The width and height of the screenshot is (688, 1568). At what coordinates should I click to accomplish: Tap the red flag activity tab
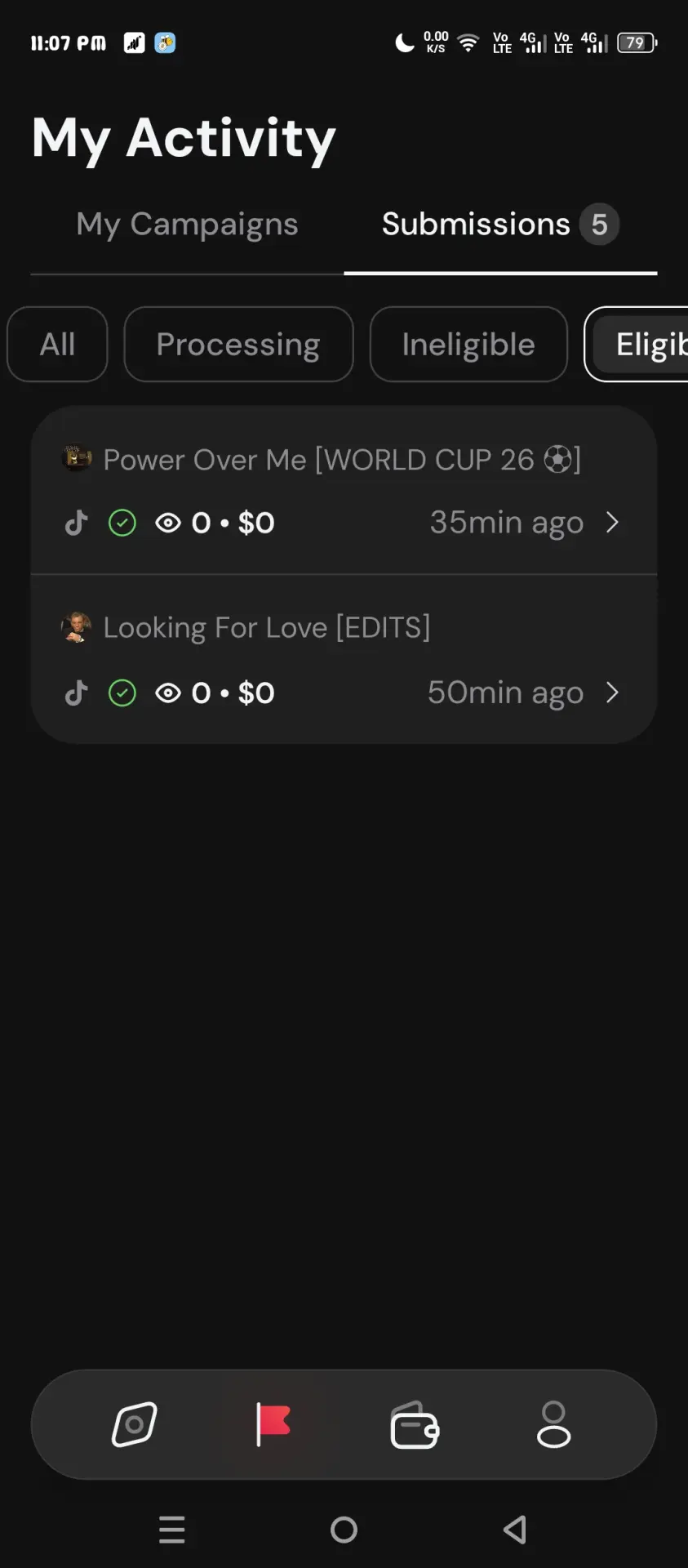[273, 1424]
